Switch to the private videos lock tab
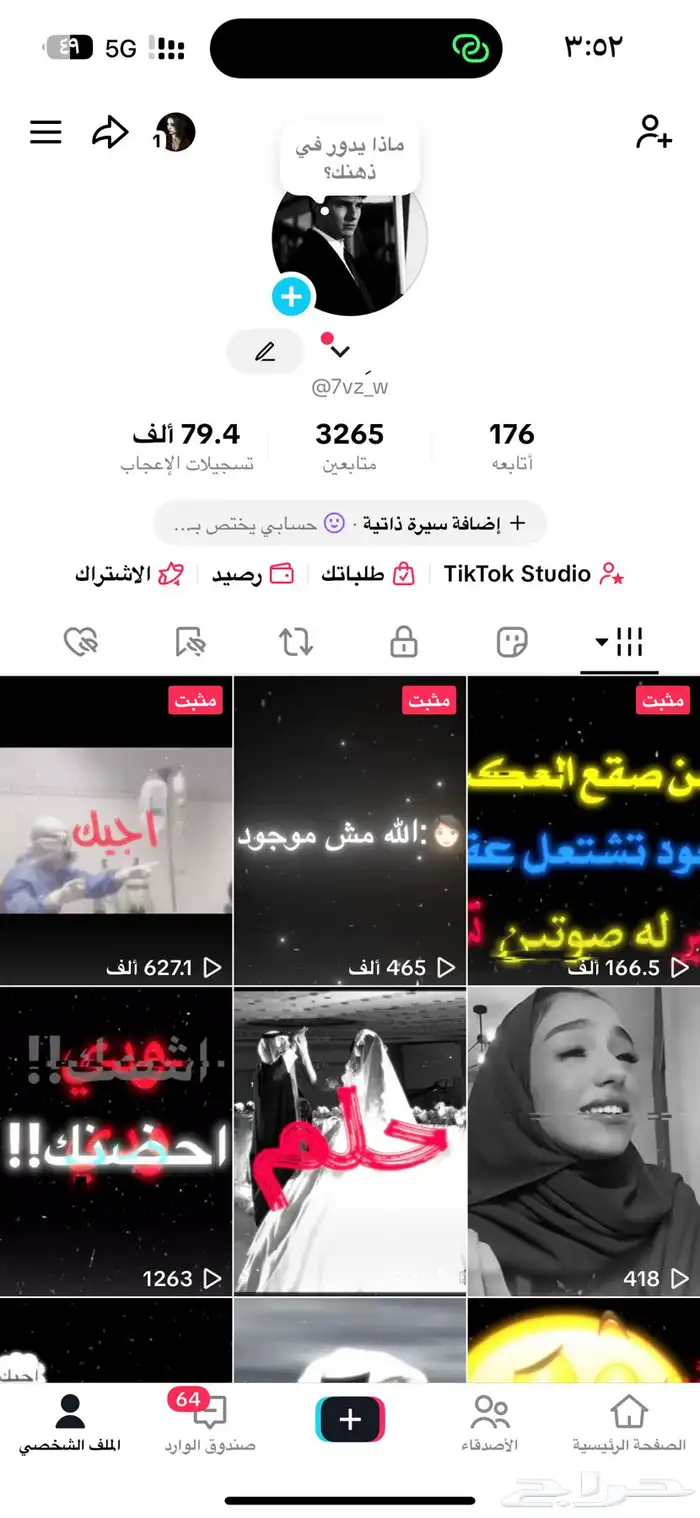Viewport: 700px width, 1518px height. (403, 642)
